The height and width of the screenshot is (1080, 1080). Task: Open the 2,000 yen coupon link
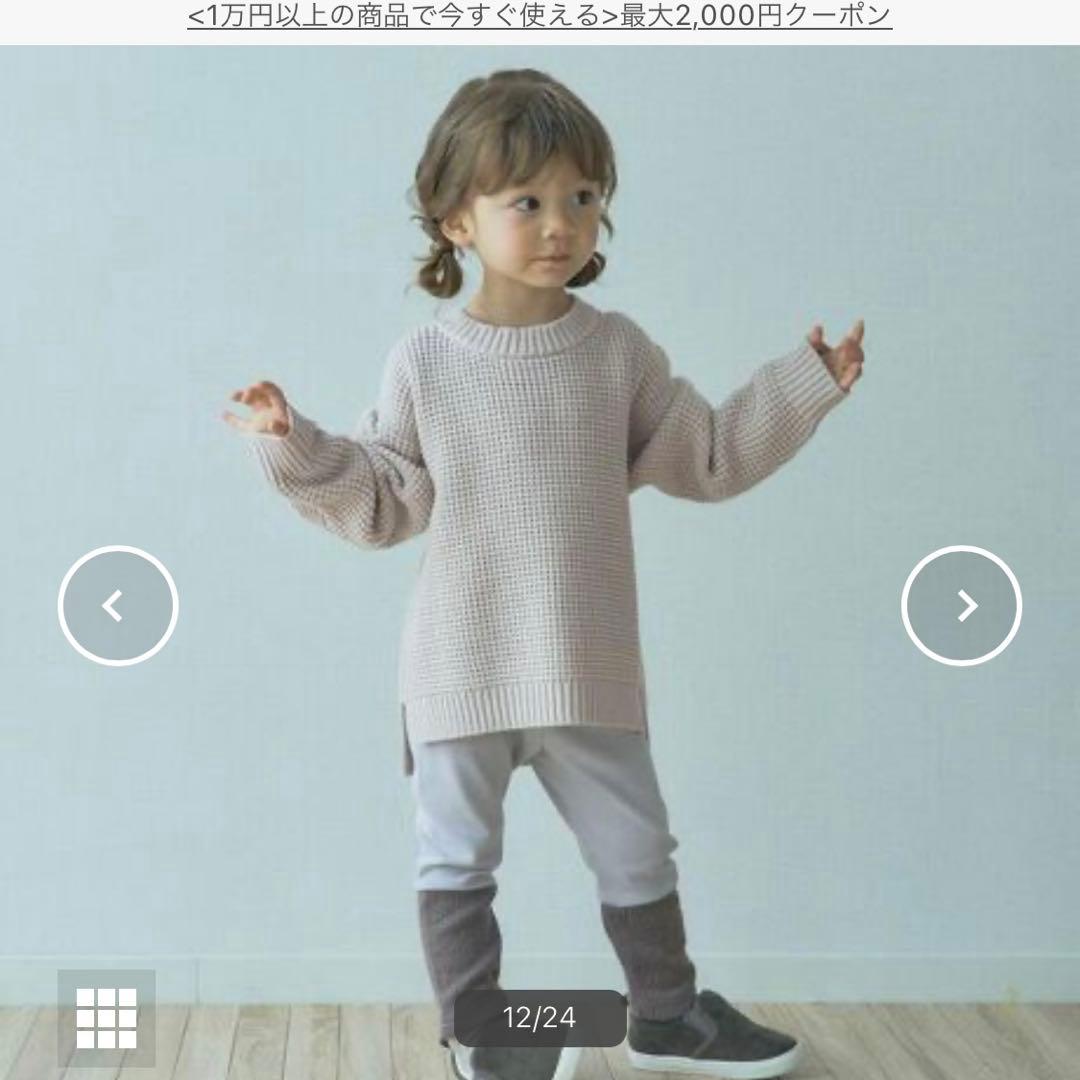(539, 15)
